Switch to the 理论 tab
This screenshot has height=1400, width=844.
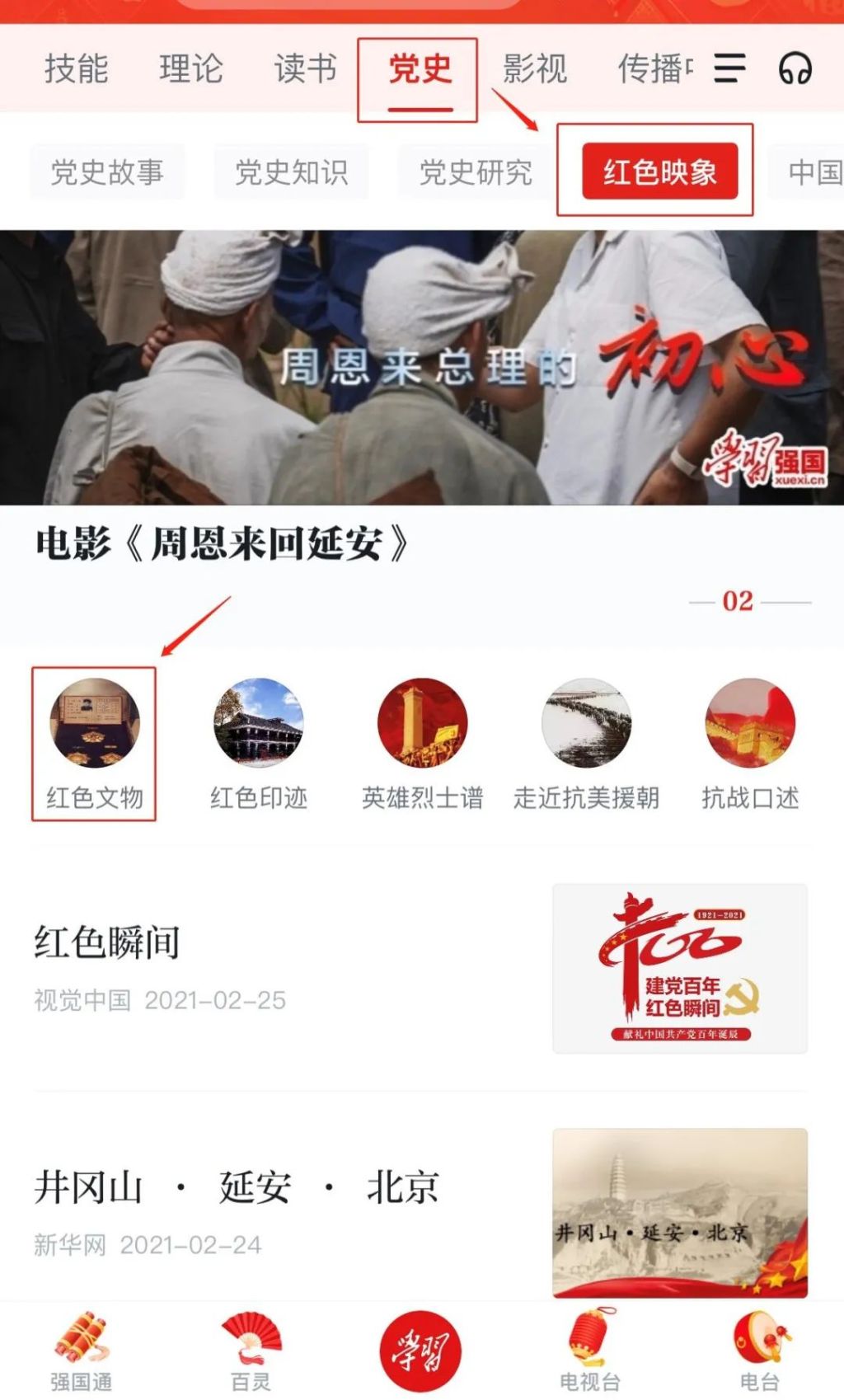pyautogui.click(x=190, y=68)
